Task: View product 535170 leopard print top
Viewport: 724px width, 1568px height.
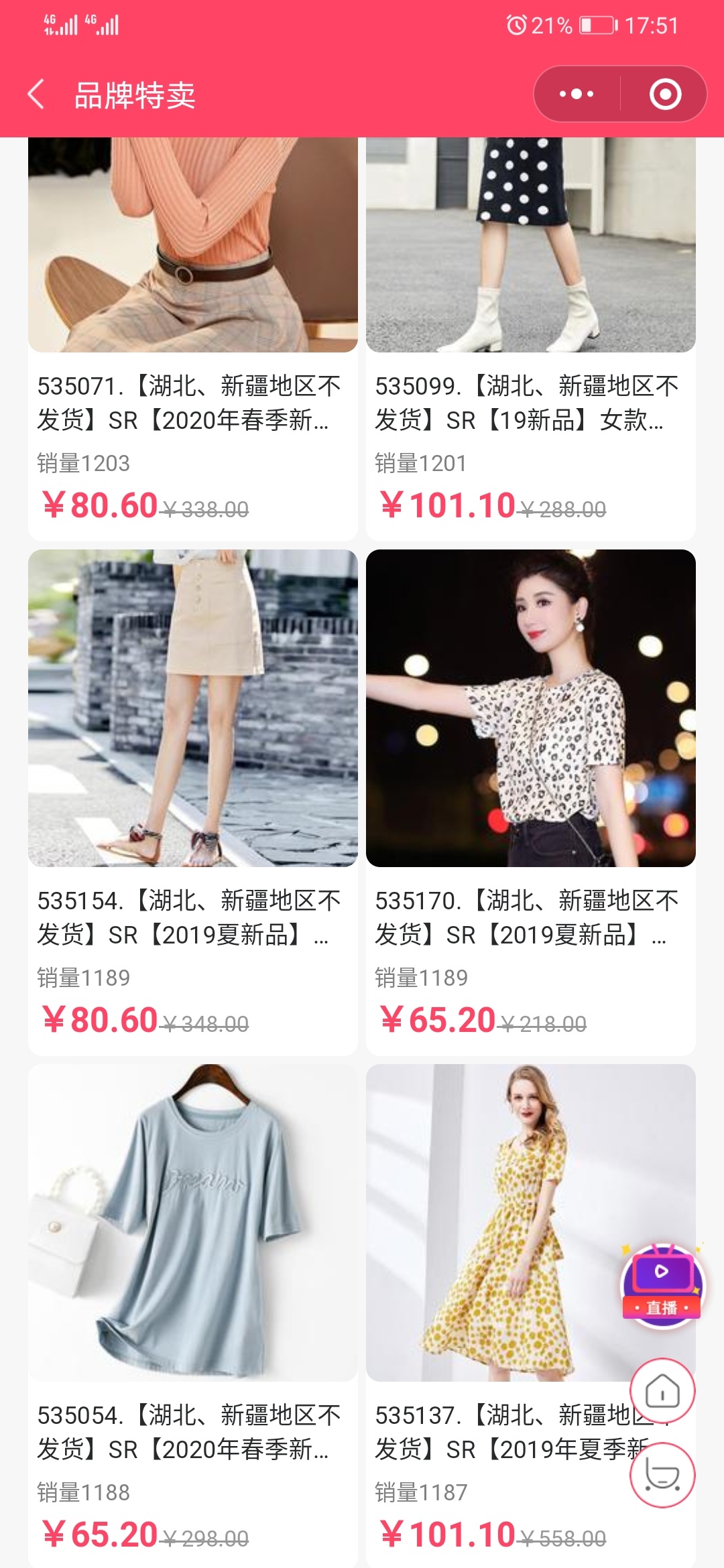Action: click(x=530, y=708)
